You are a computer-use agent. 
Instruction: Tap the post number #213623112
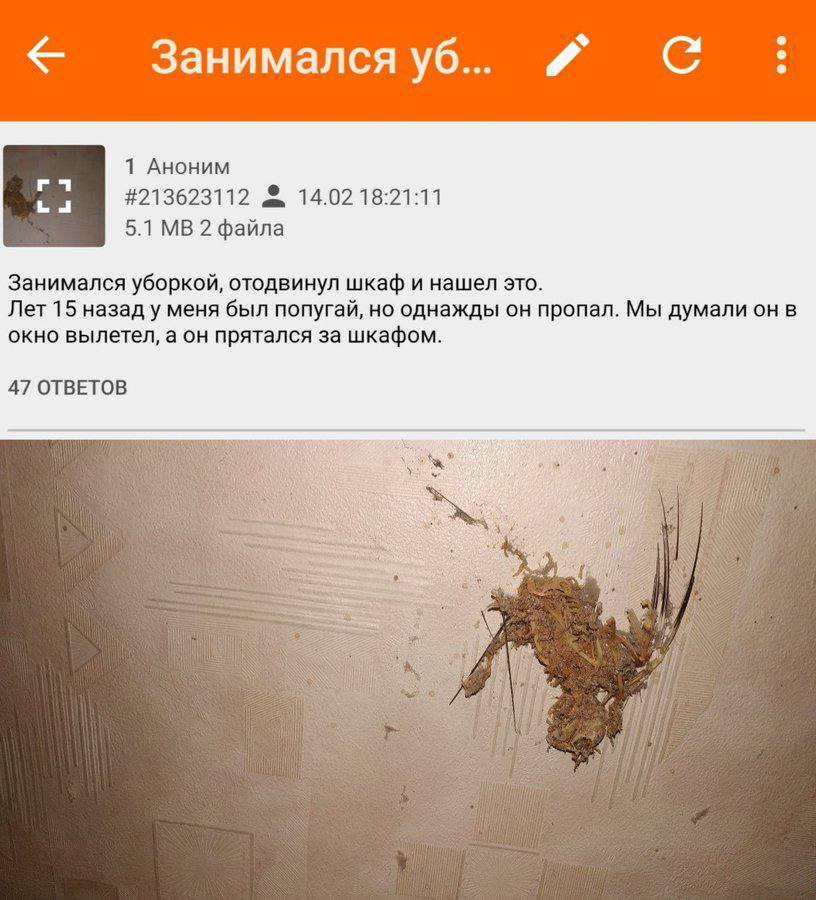pos(186,198)
